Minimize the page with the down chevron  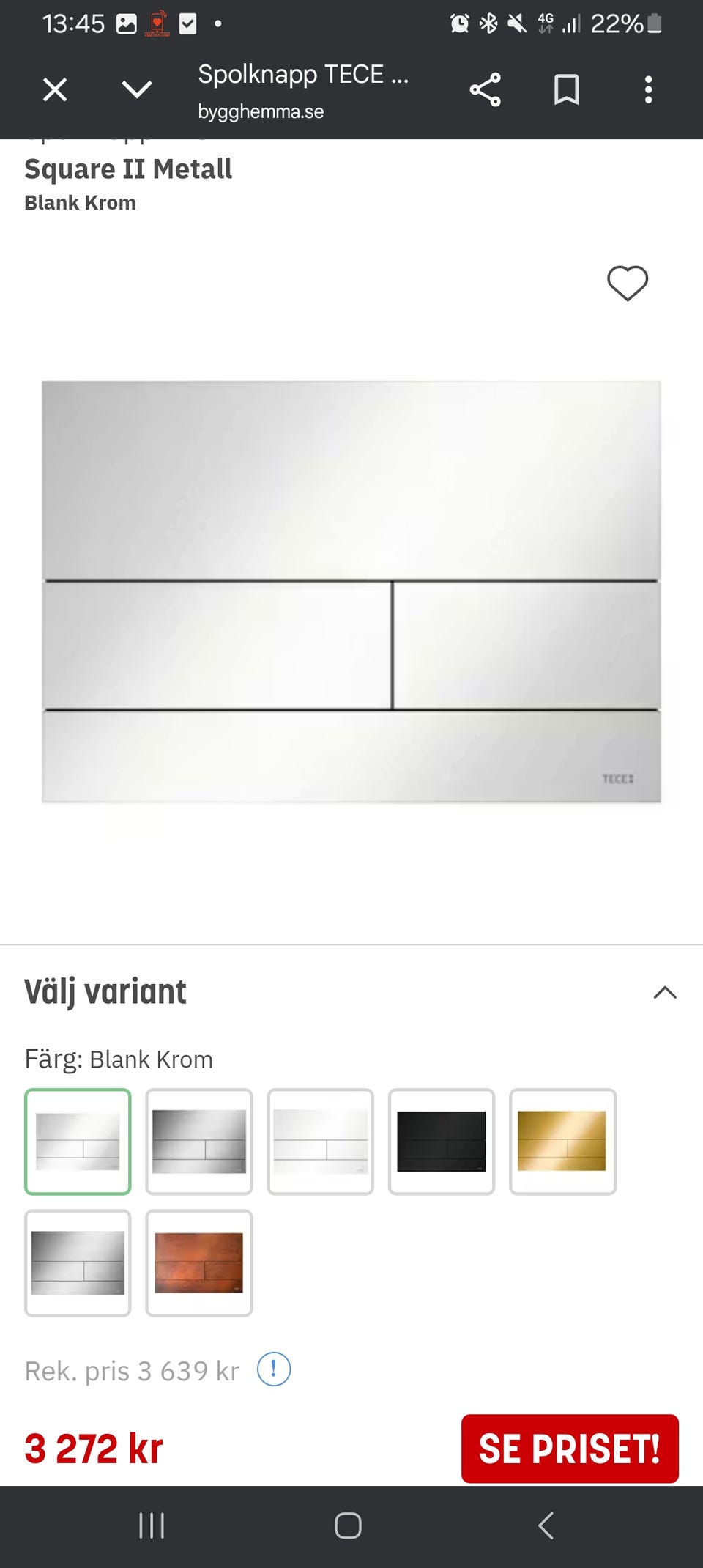tap(136, 89)
